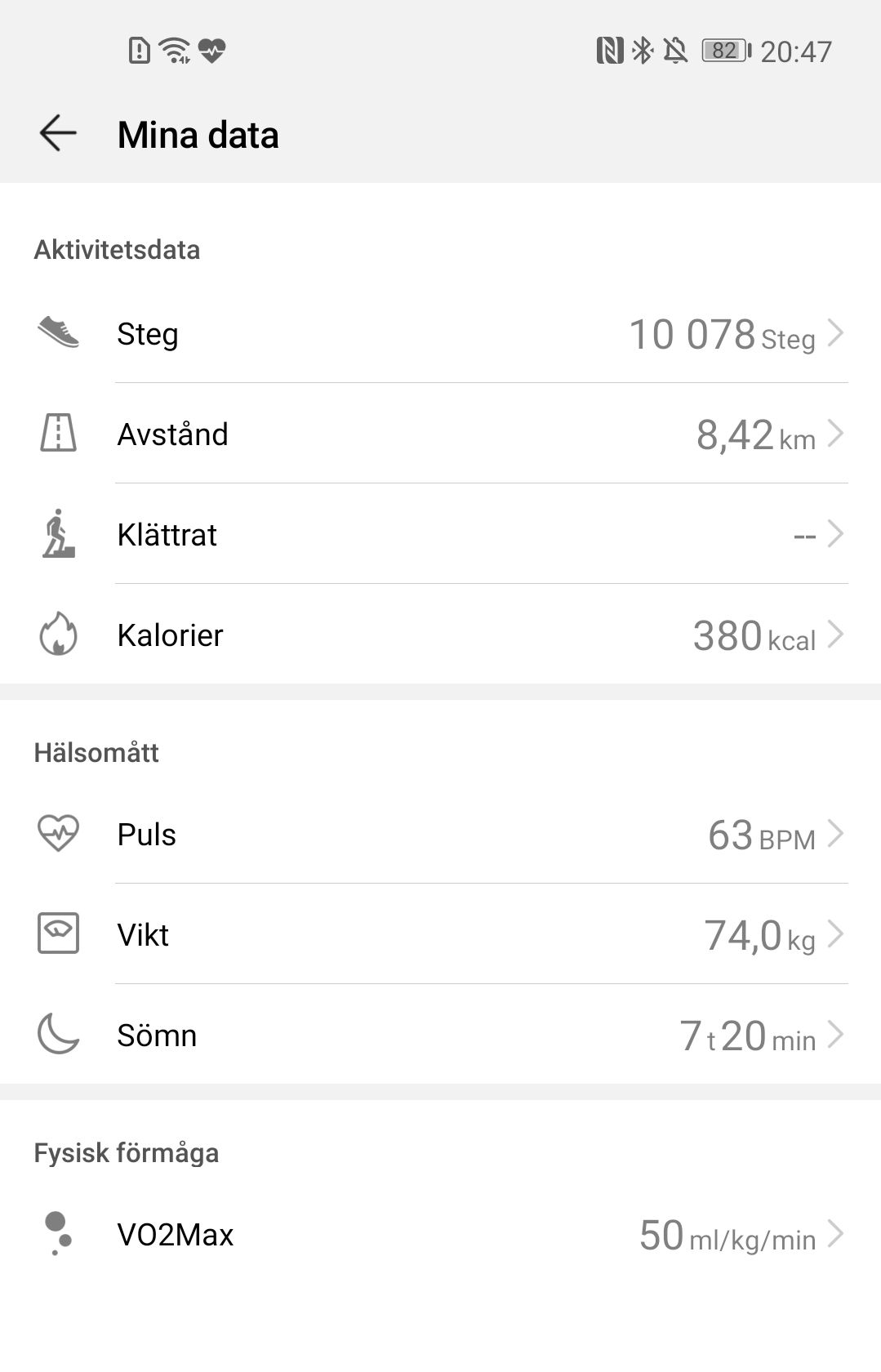This screenshot has width=881, height=1372.
Task: Open Sömn sleep details
Action: point(441,1036)
